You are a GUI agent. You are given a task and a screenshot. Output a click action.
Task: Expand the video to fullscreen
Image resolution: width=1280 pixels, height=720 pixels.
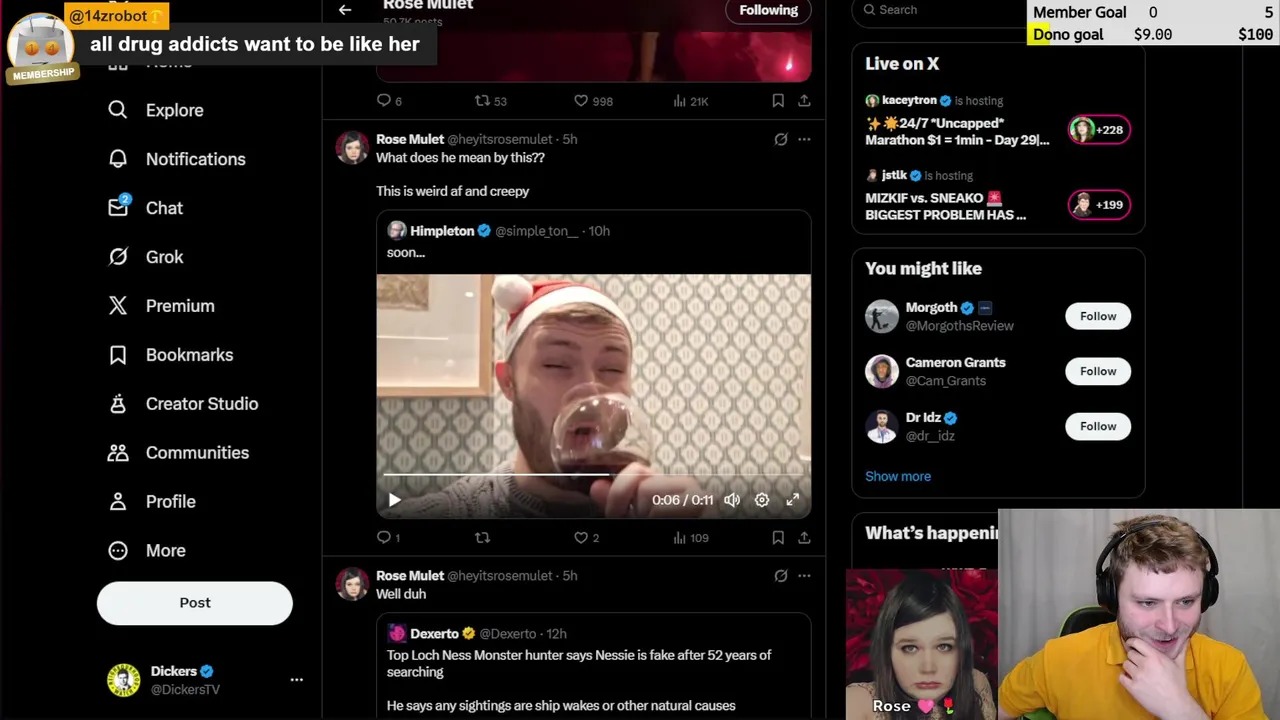point(792,500)
